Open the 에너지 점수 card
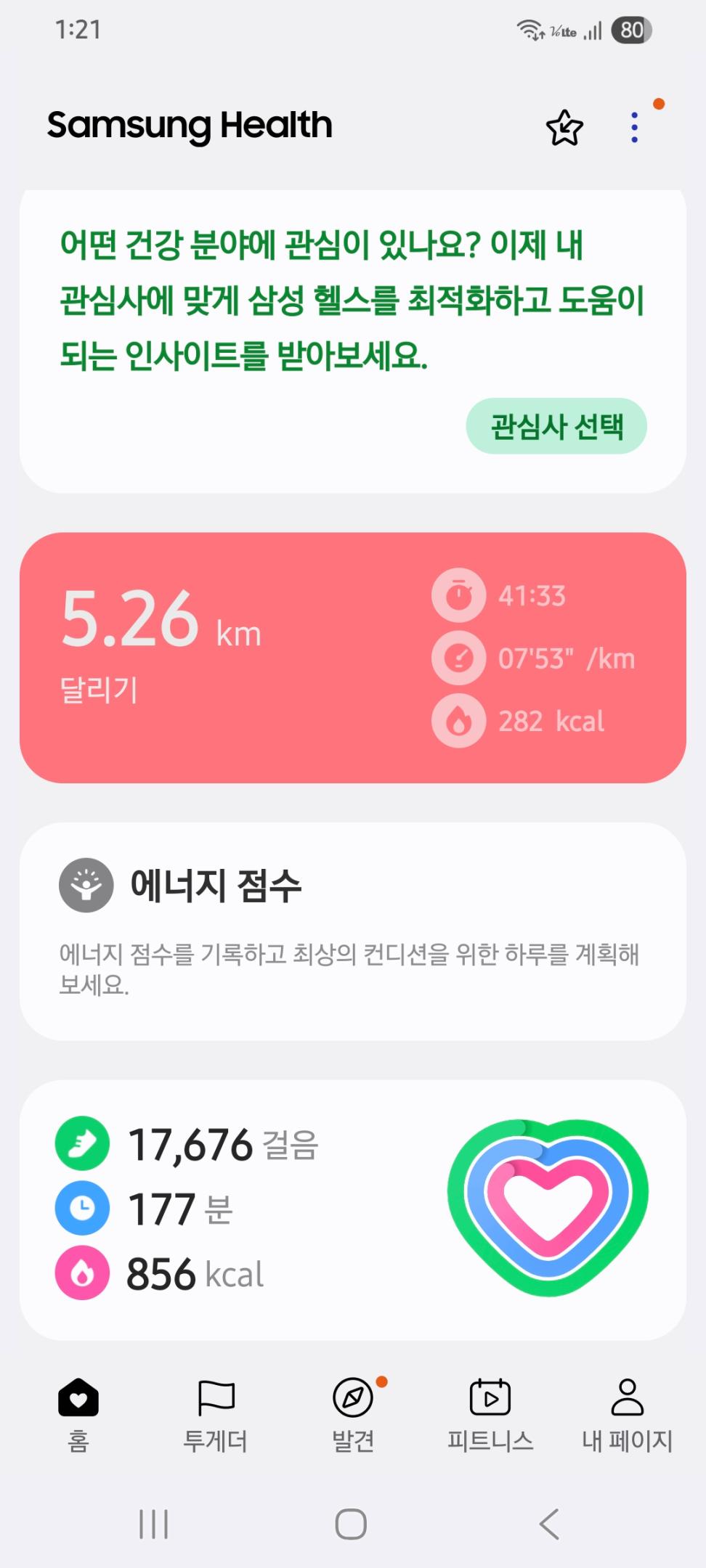Viewport: 706px width, 1568px height. (353, 931)
